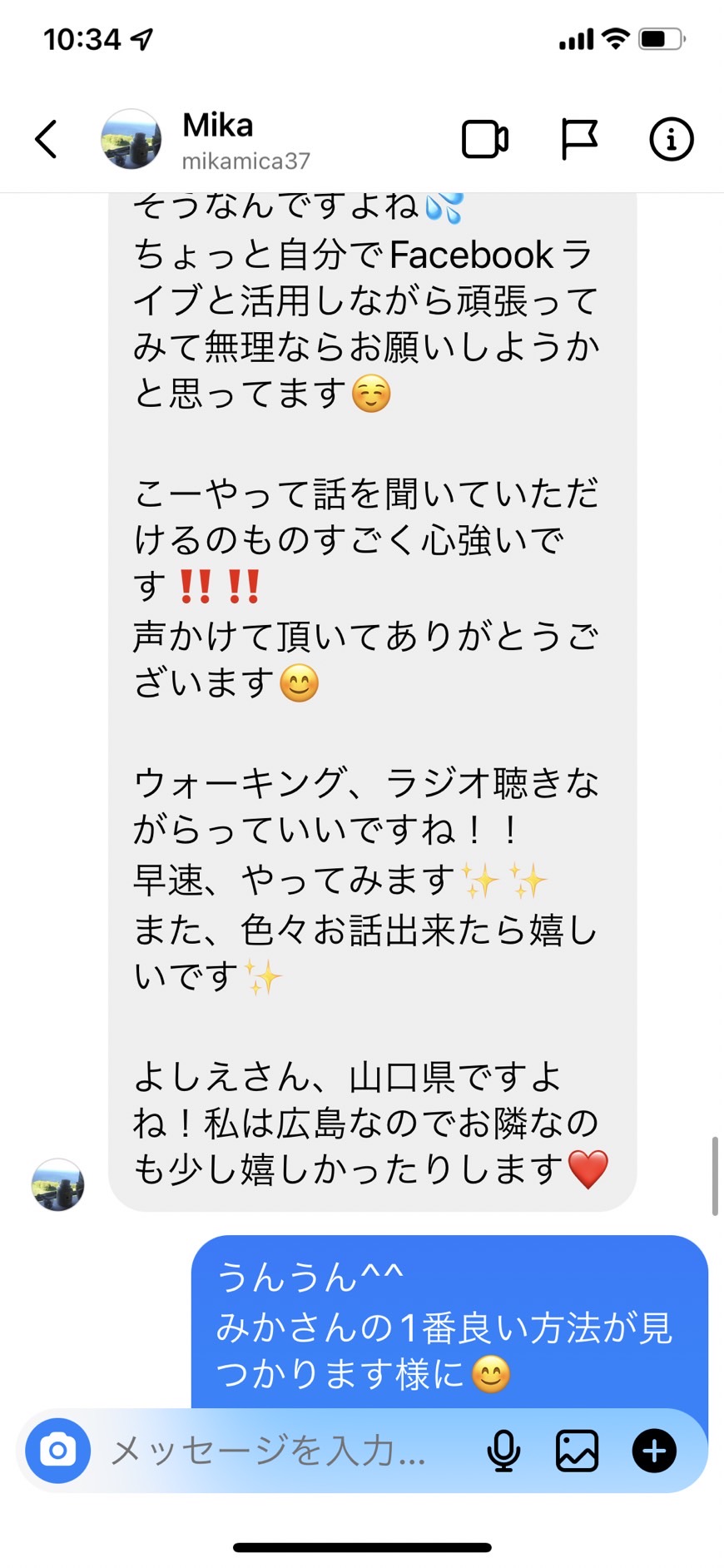Tap the flag icon in the header
This screenshot has height=1568, width=724.
tap(579, 139)
